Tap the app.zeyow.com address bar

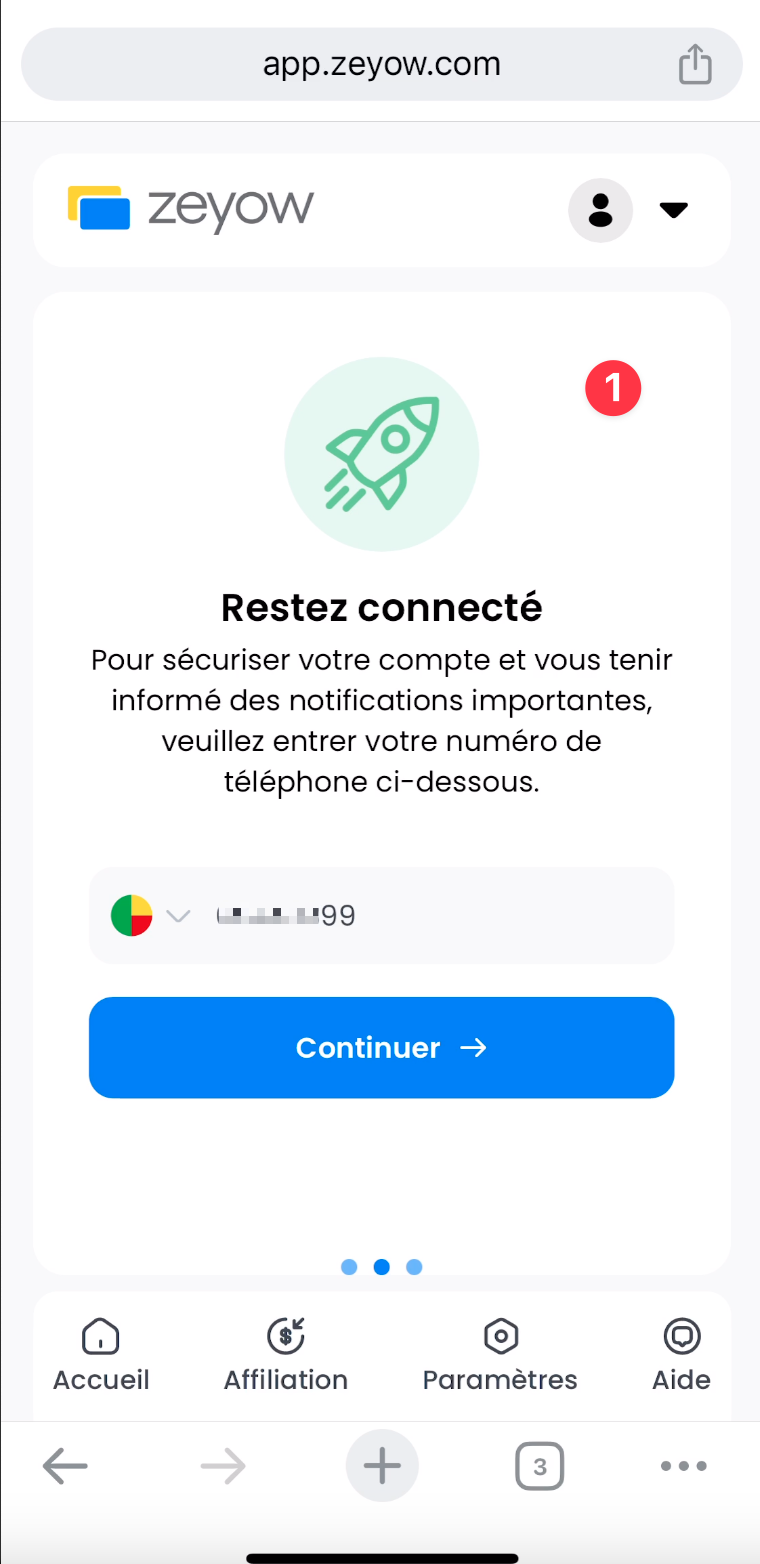point(381,65)
